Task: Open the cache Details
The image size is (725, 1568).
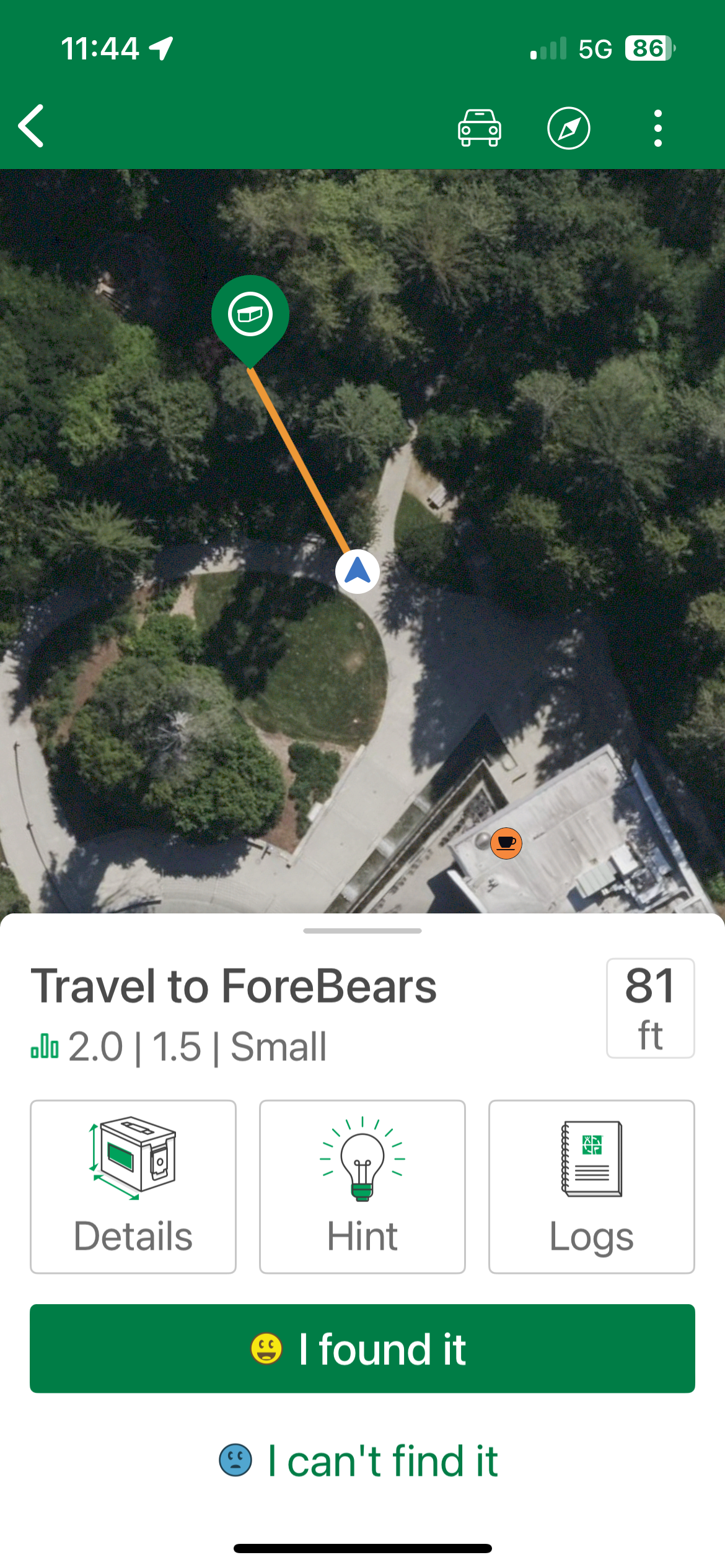Action: click(x=133, y=1186)
